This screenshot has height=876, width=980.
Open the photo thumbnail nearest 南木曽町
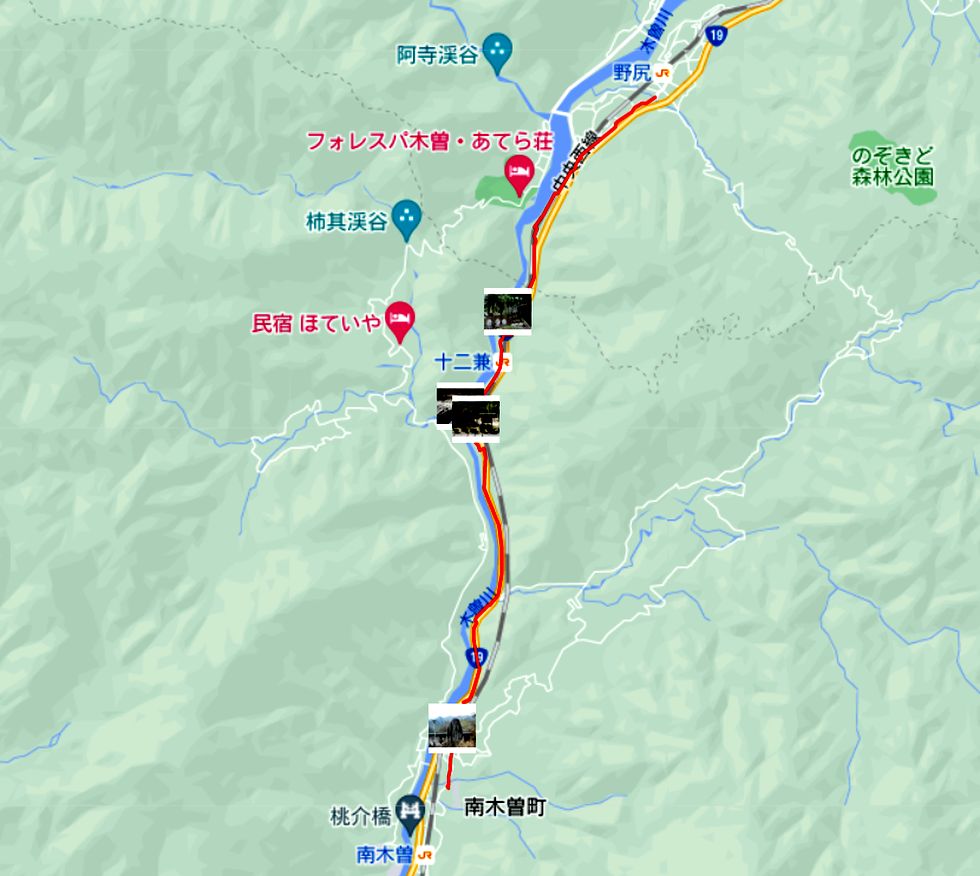[451, 727]
